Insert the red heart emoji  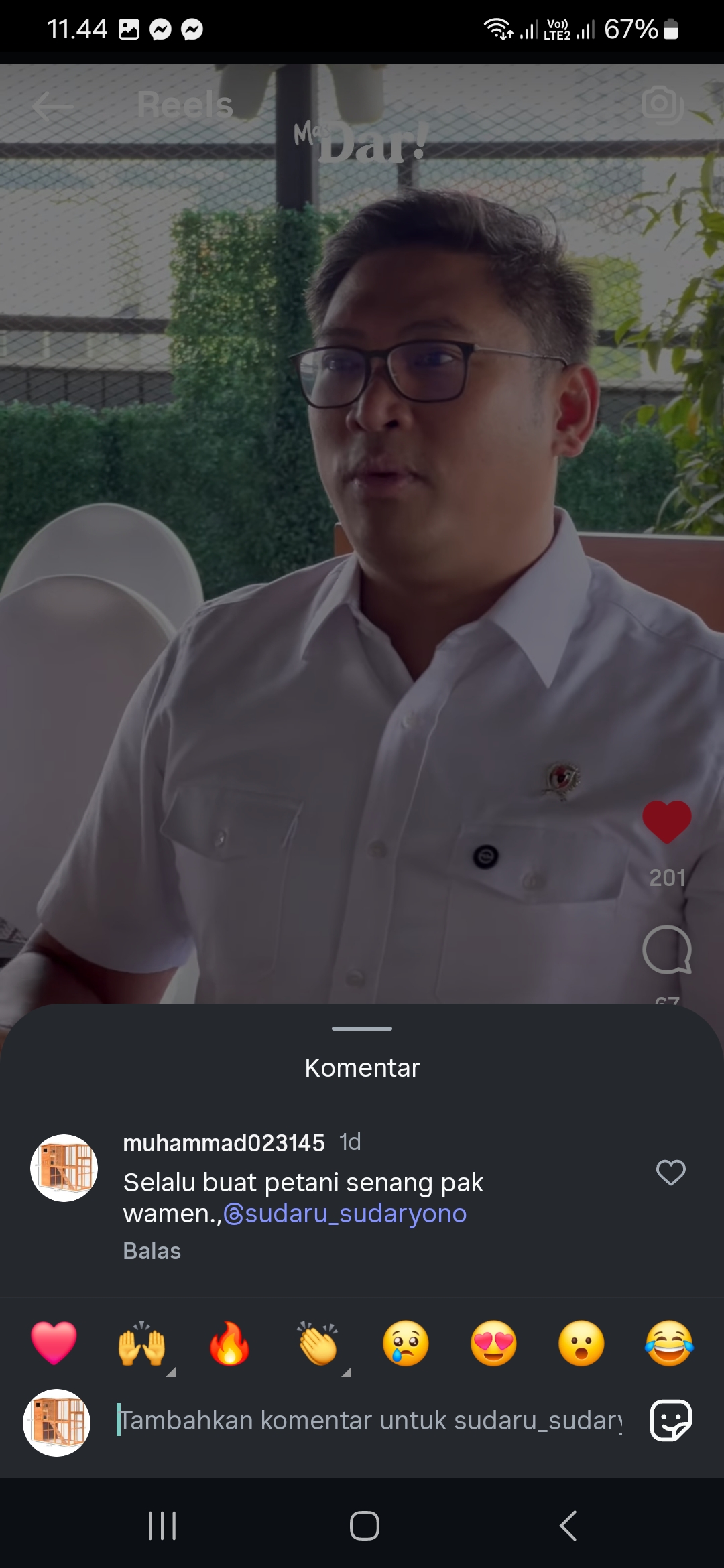(x=54, y=1343)
